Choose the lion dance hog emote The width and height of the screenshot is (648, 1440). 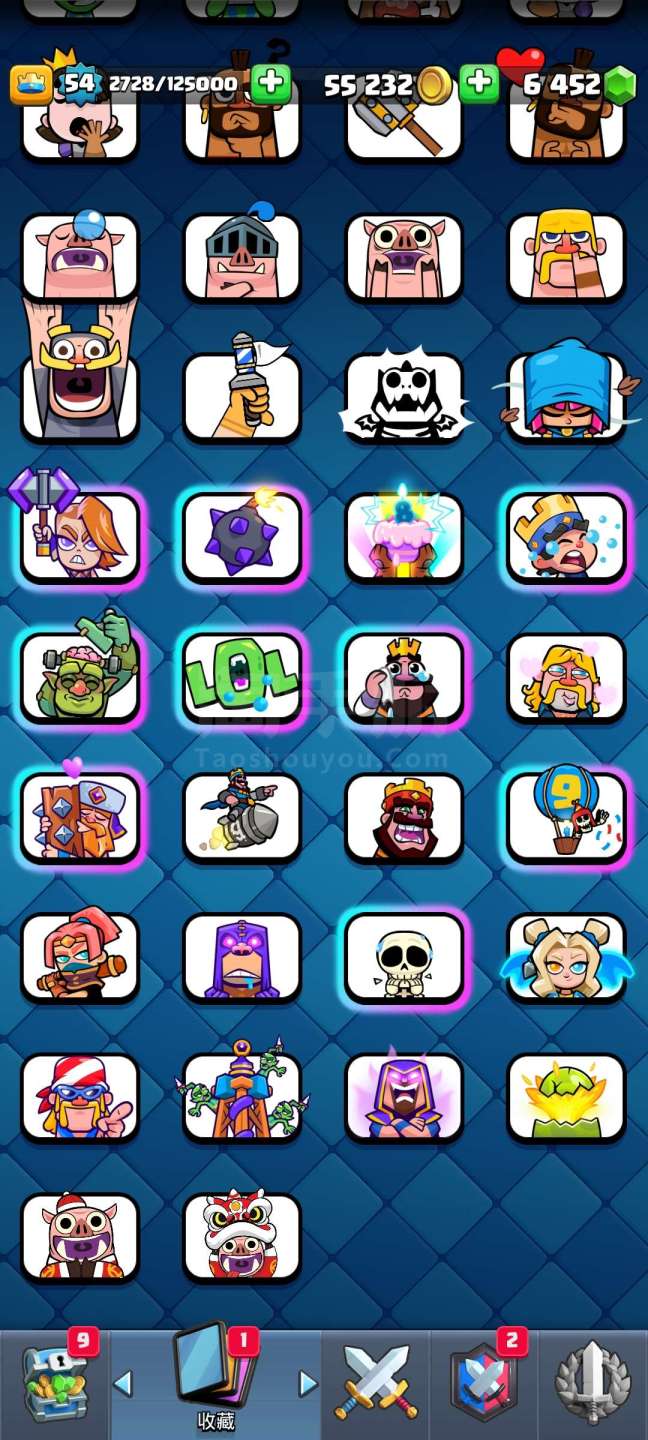(242, 1236)
